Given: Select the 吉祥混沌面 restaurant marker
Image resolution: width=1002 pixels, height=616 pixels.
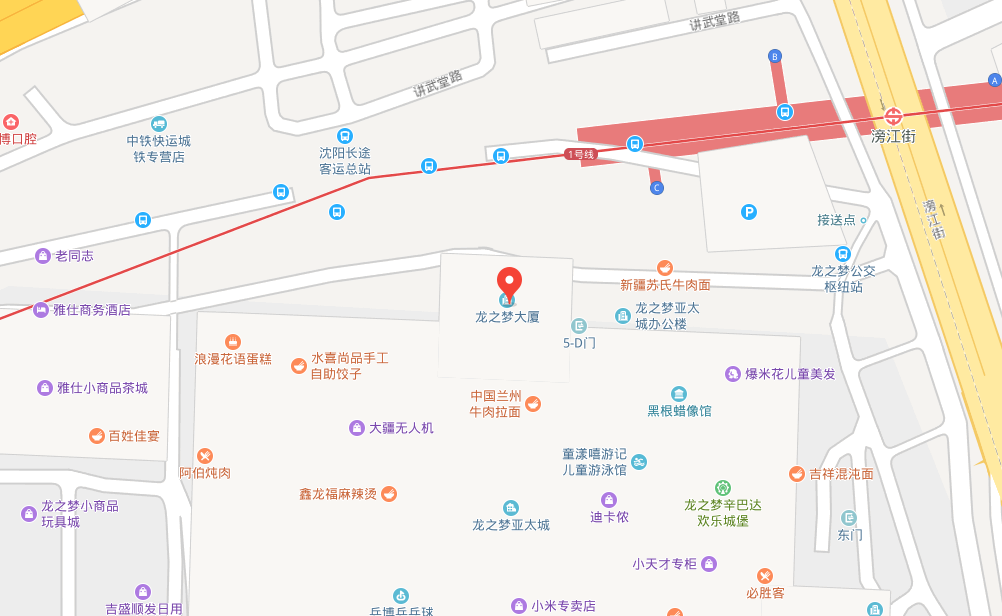Looking at the screenshot, I should (x=797, y=474).
